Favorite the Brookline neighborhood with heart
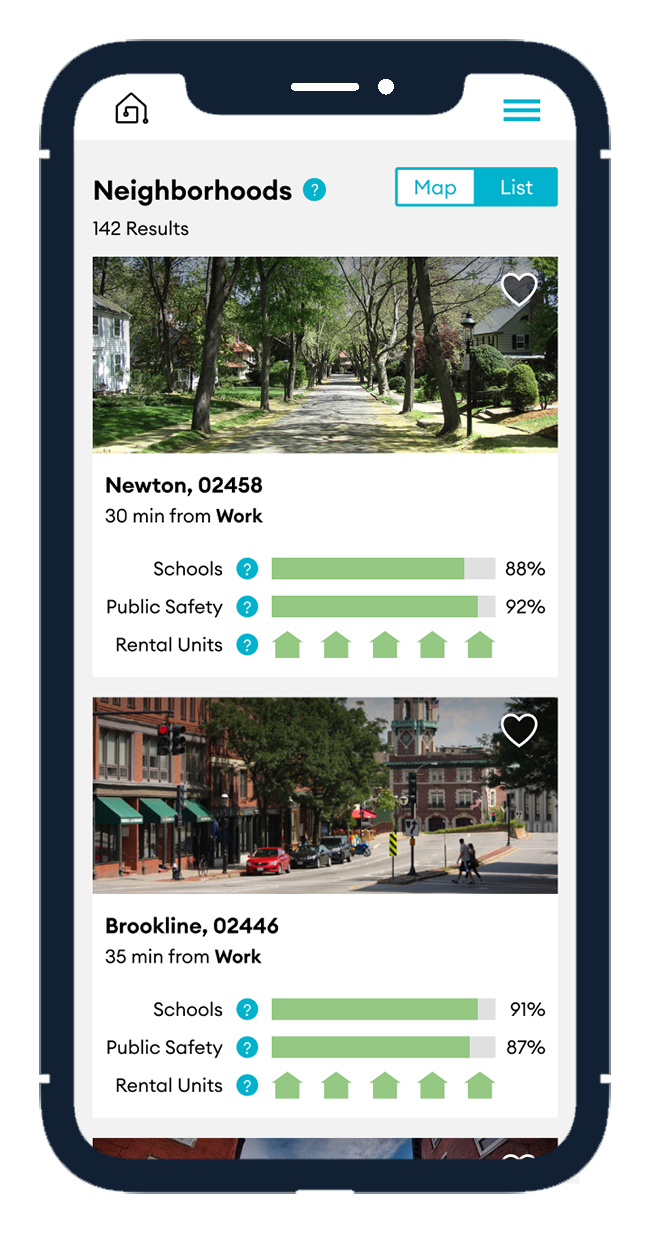The image size is (650, 1247). (x=519, y=730)
